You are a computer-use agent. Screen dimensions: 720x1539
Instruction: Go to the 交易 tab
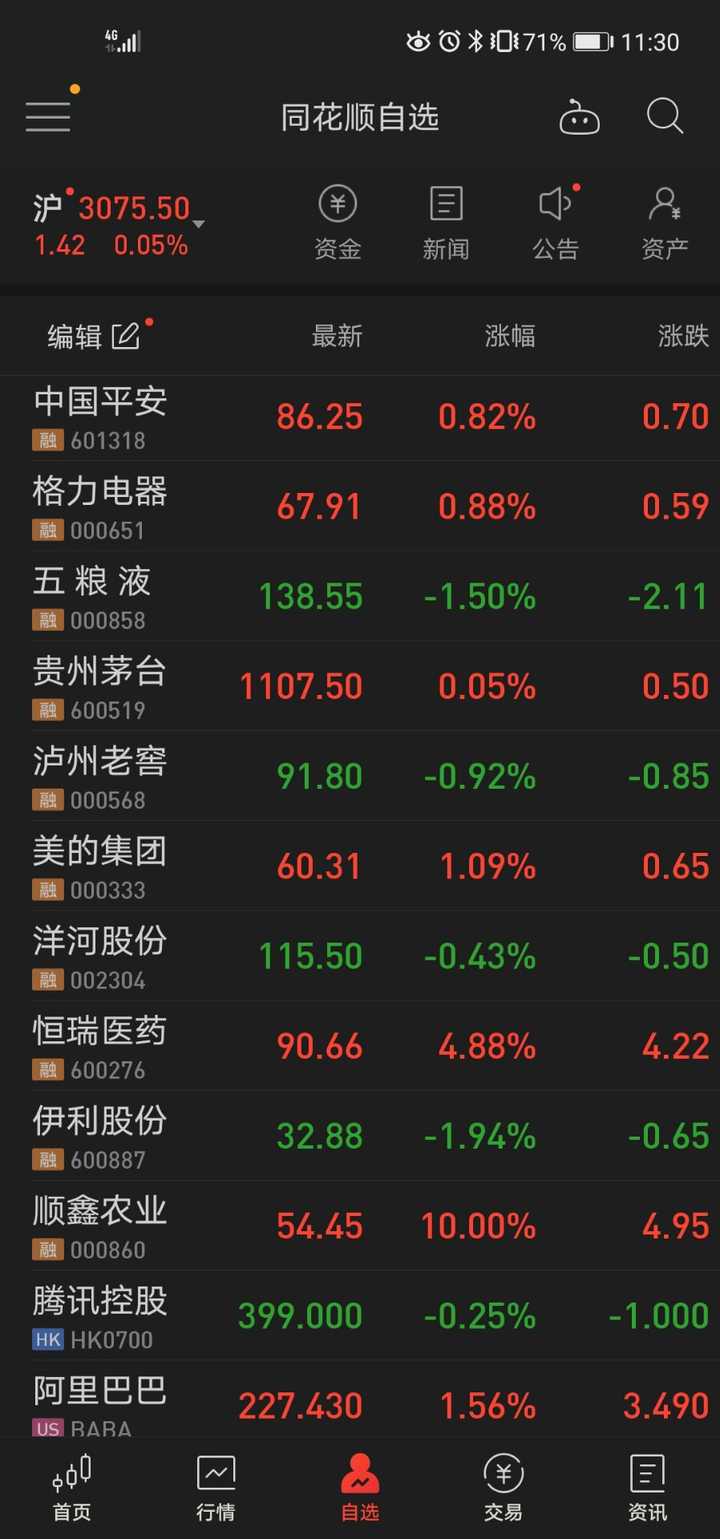(504, 1488)
